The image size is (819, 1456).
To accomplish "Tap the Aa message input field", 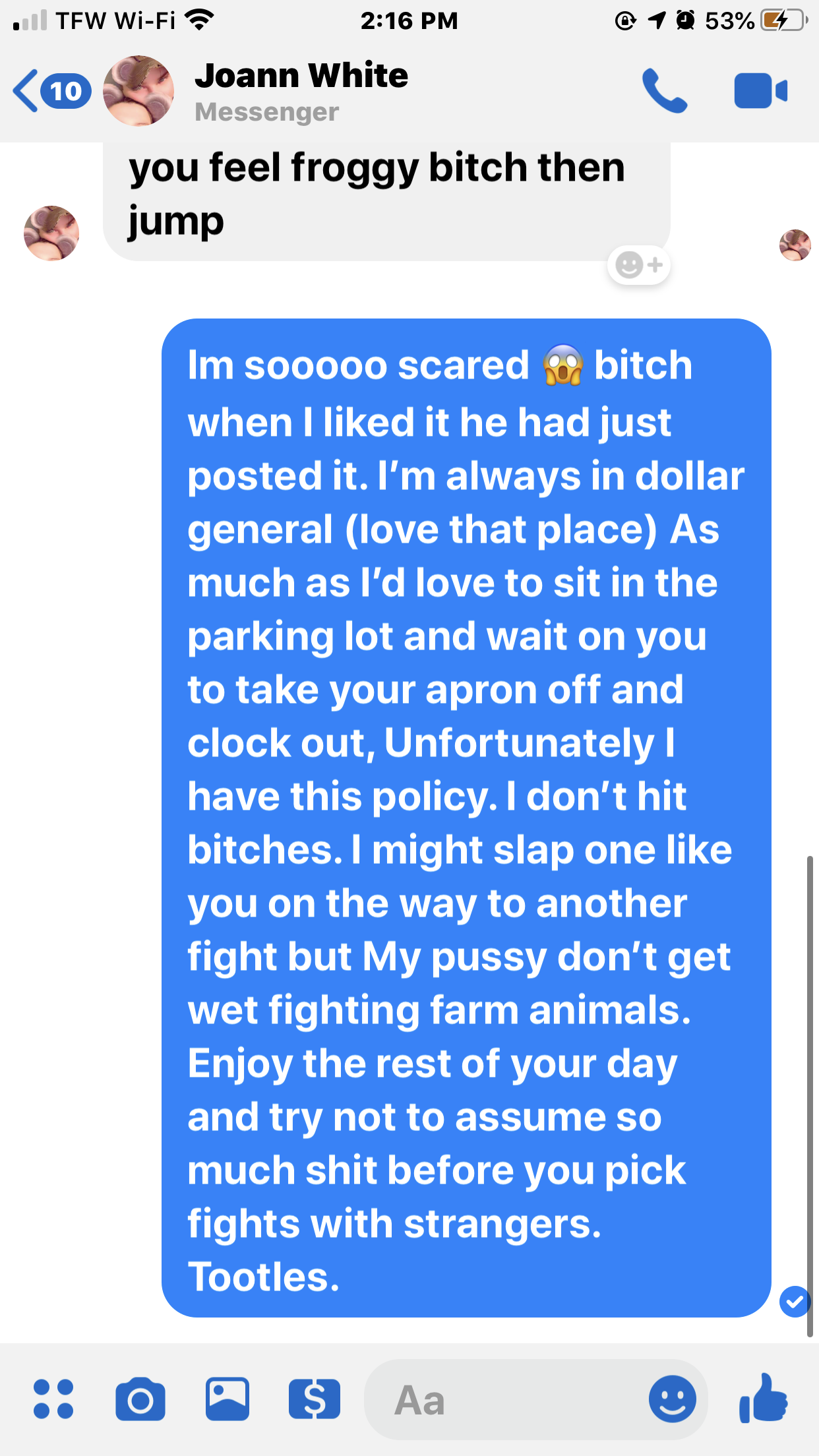I will pyautogui.click(x=501, y=1400).
